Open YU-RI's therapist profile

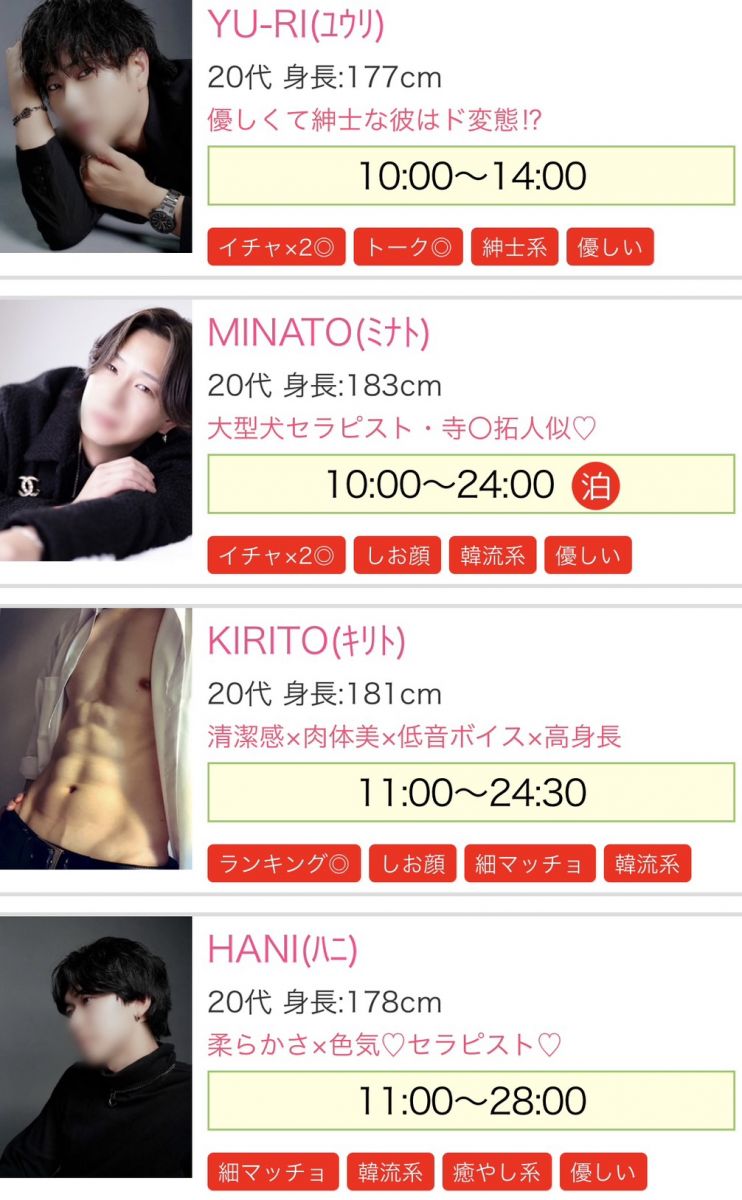point(295,23)
